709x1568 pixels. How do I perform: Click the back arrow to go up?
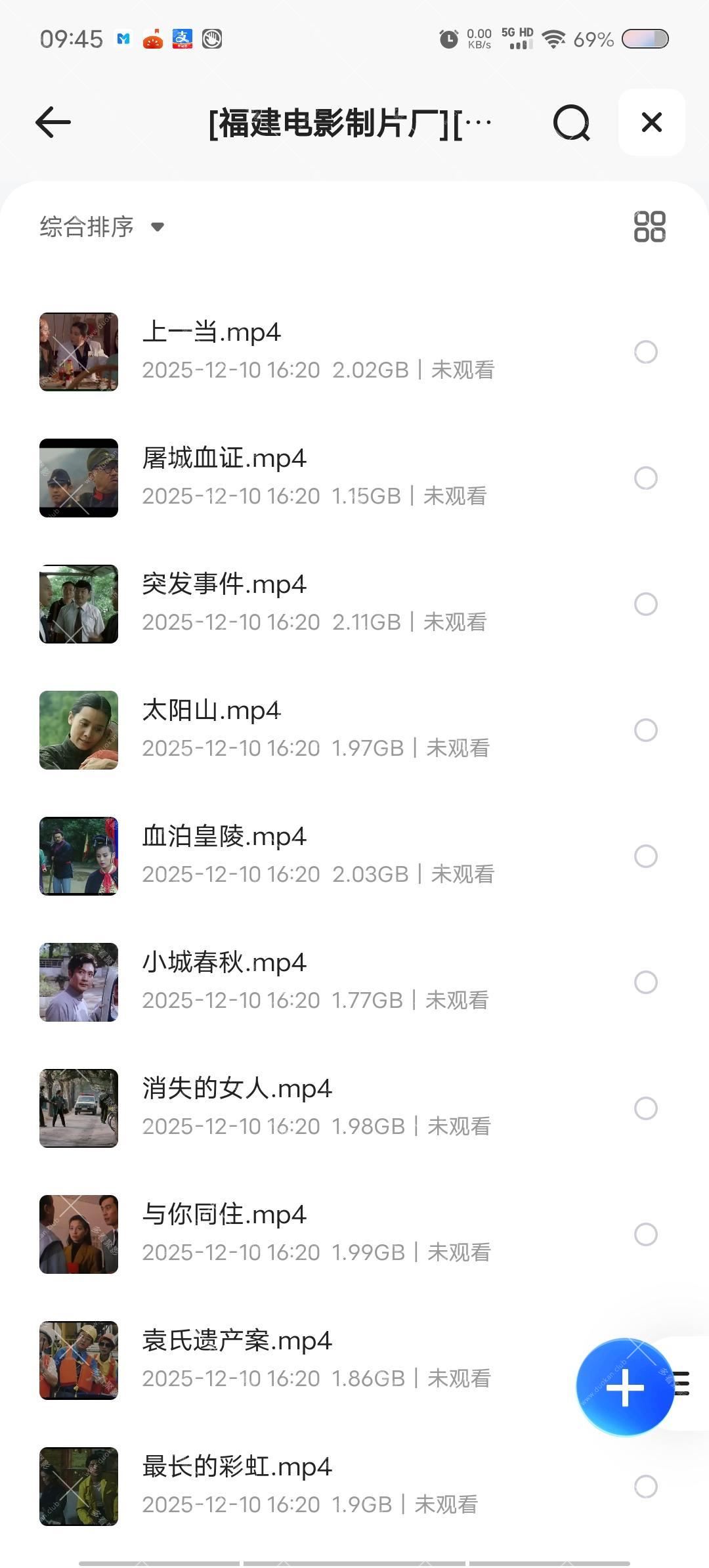click(x=53, y=122)
